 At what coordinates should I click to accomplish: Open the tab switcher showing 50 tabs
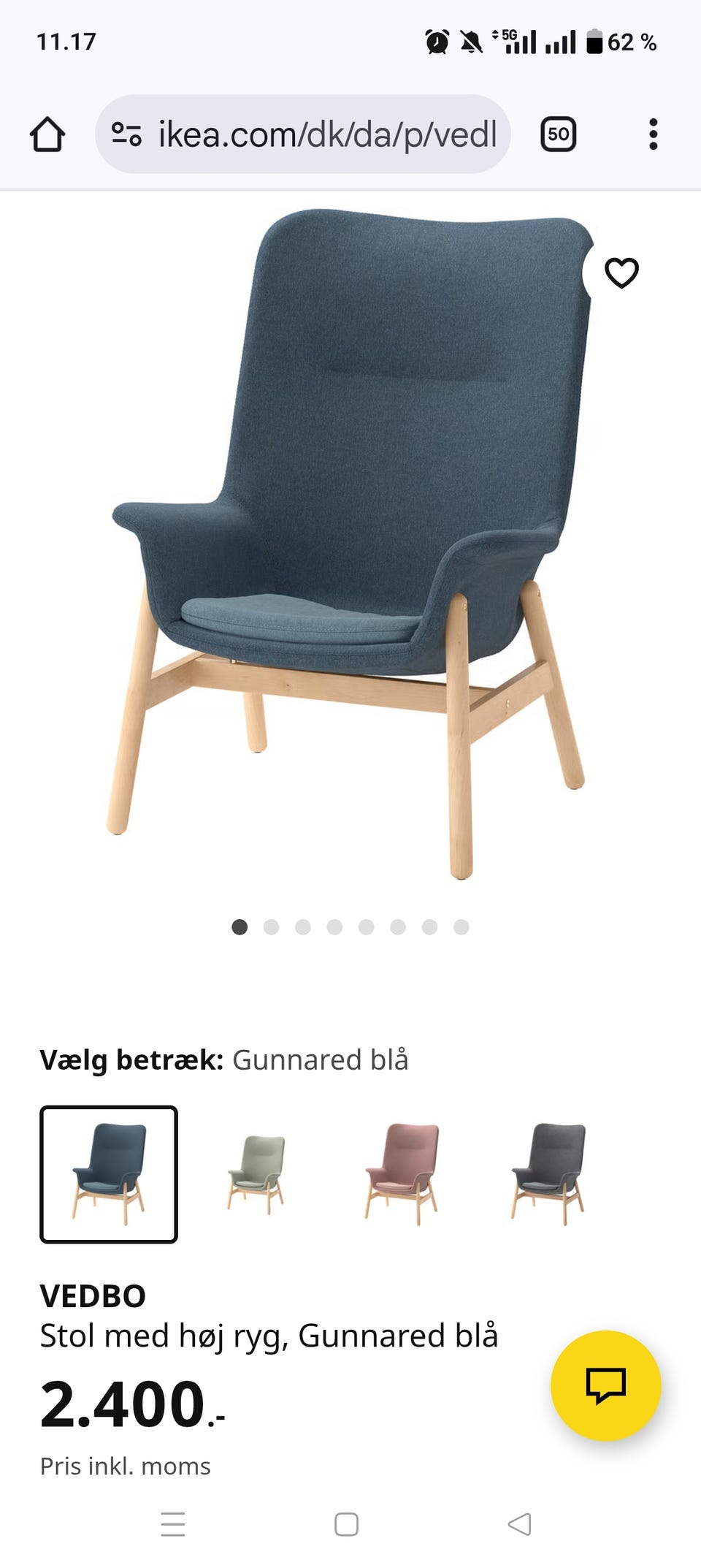(x=558, y=134)
